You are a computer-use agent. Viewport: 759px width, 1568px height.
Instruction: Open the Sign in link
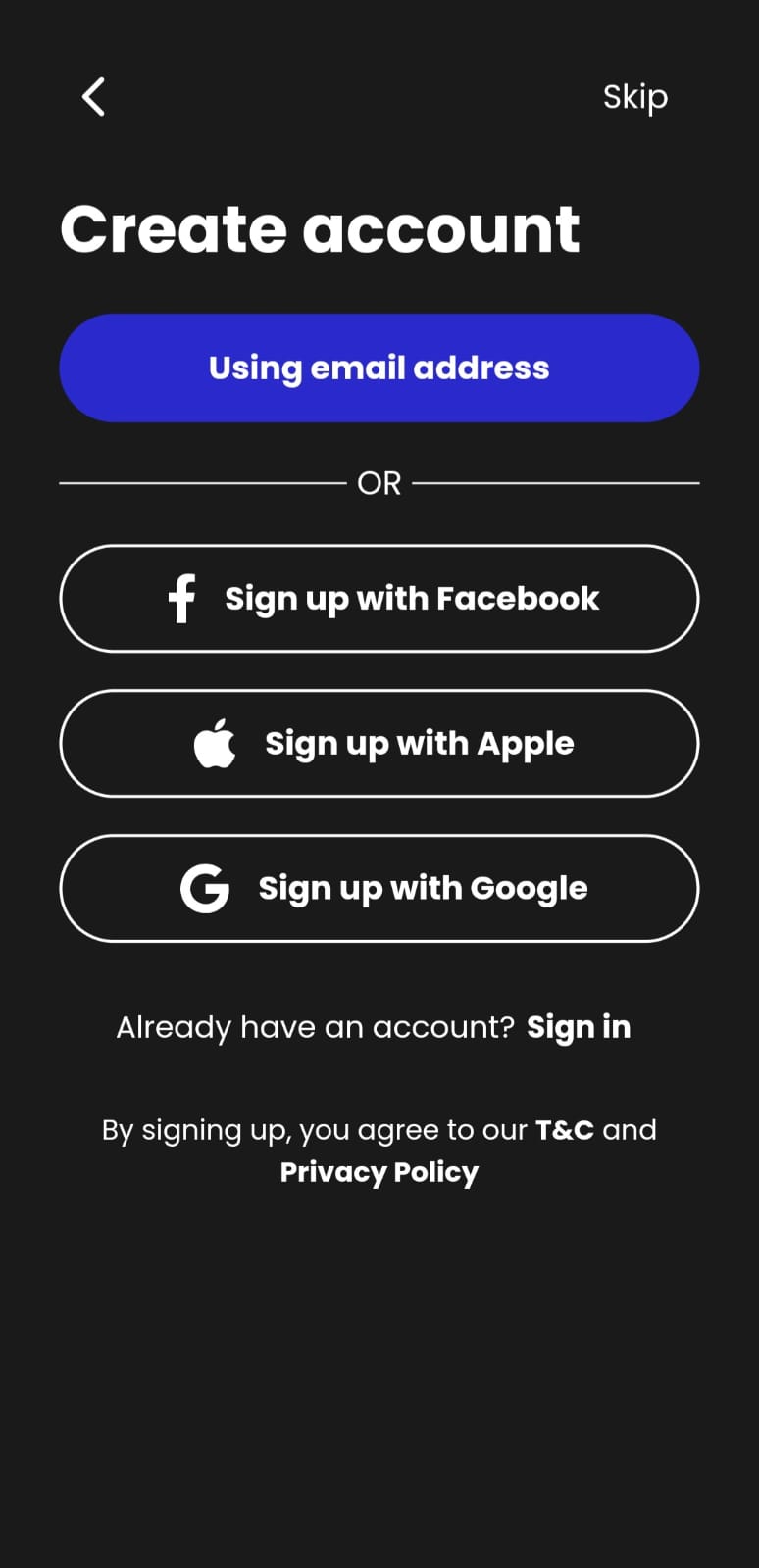(579, 1027)
